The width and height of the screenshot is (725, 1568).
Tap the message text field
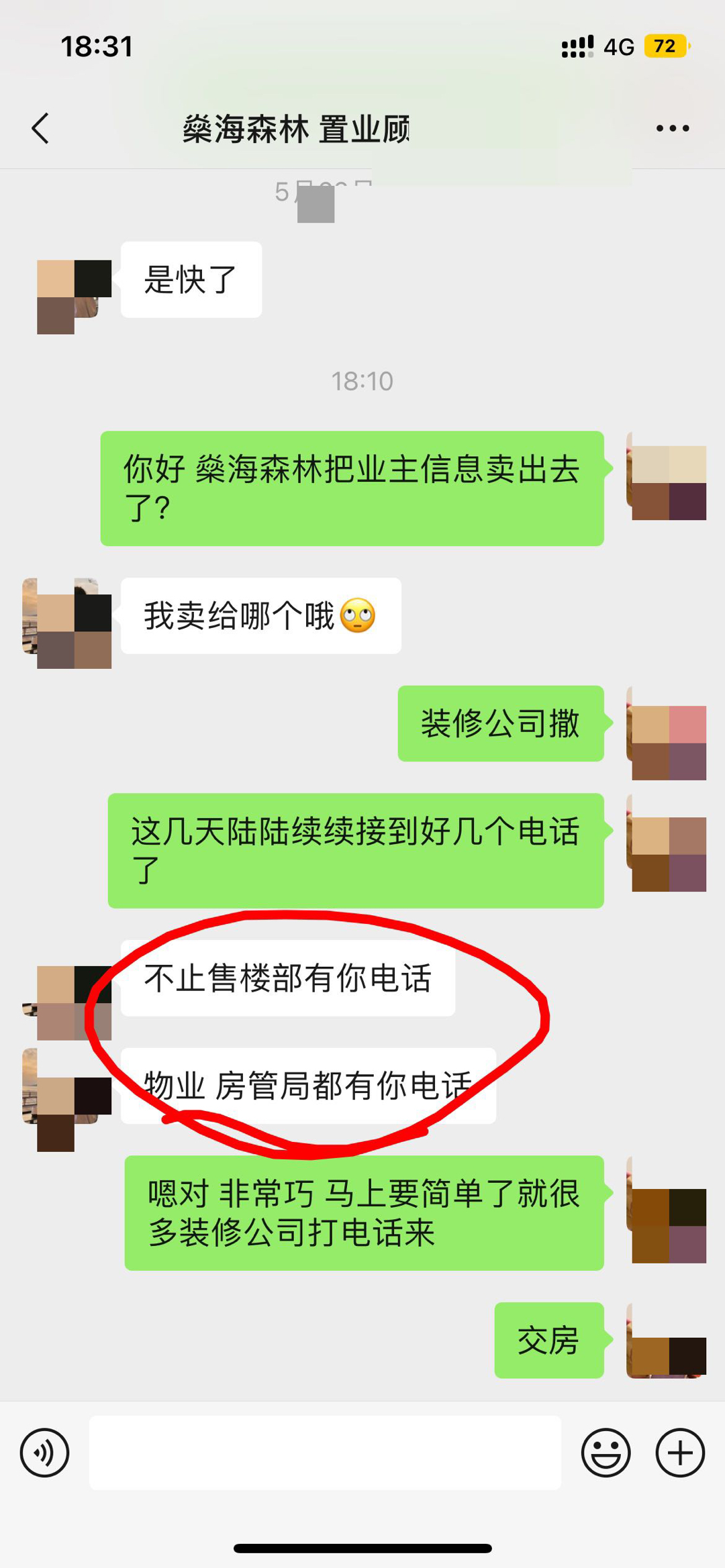pos(325,1453)
